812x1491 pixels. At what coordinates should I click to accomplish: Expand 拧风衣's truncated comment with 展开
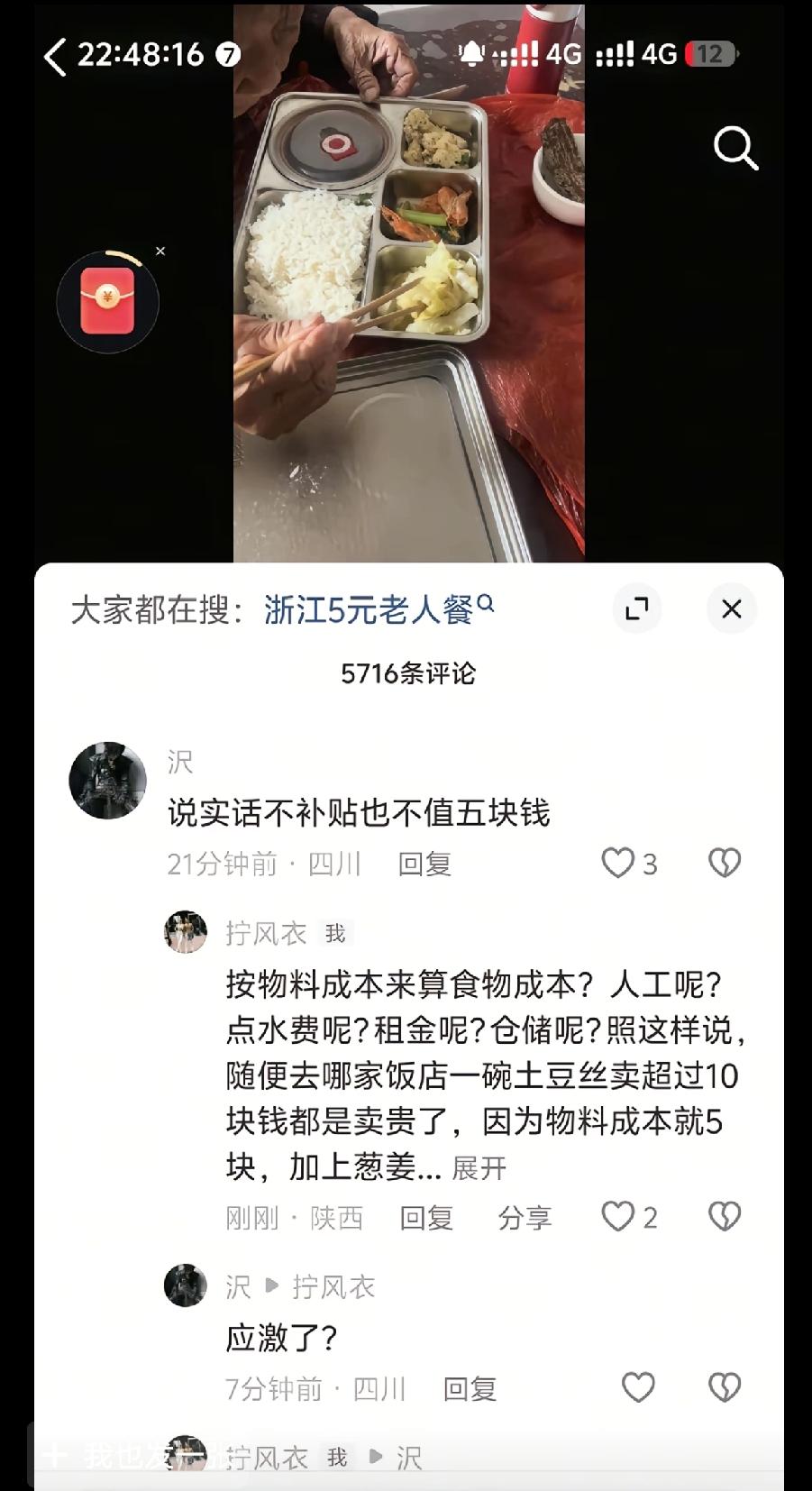479,1168
